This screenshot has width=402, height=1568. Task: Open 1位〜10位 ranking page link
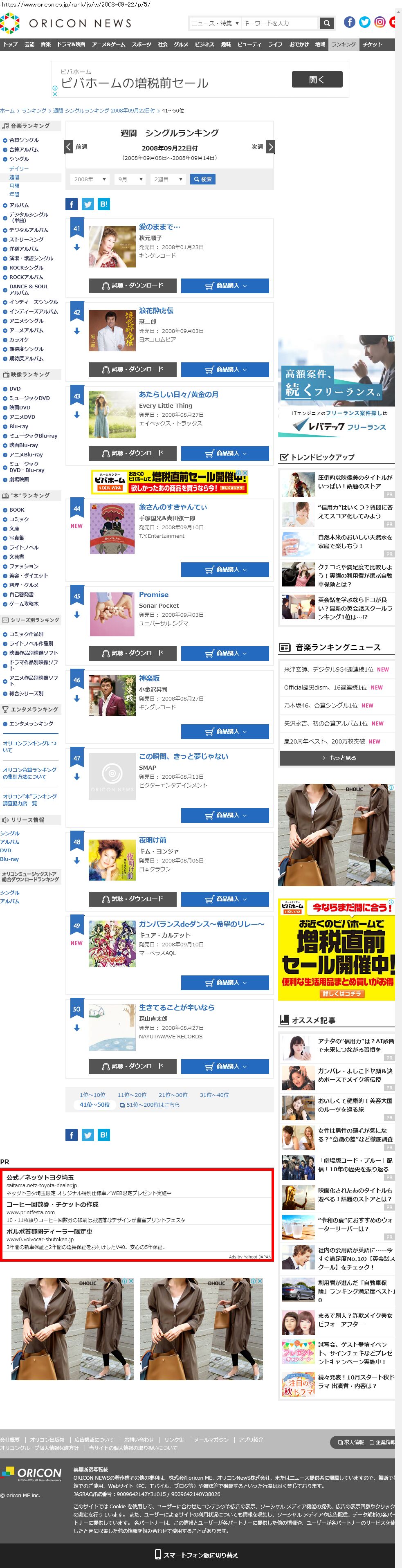pos(92,1094)
